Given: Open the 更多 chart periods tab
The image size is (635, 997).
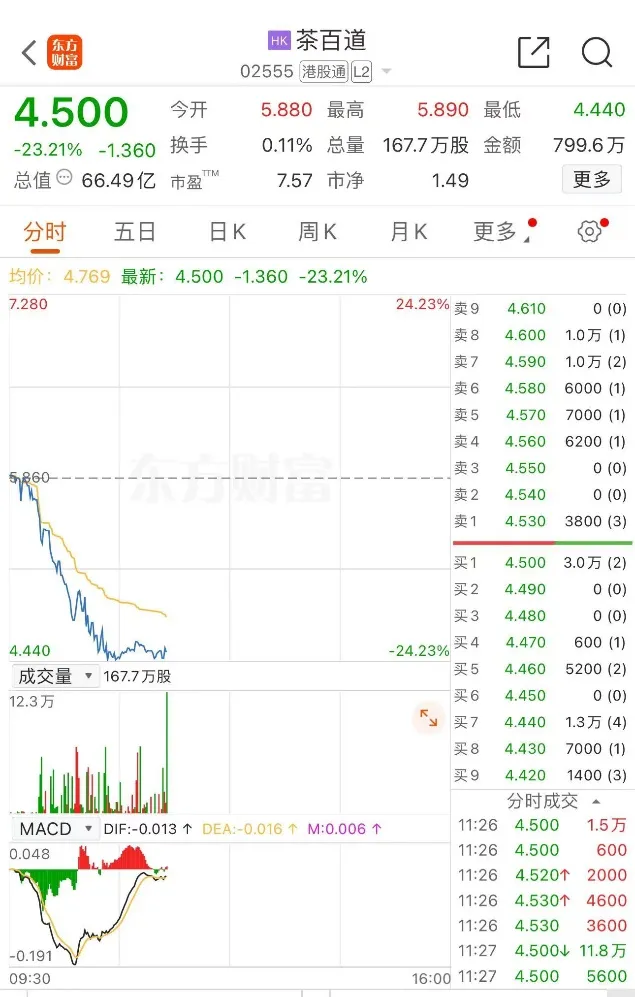Looking at the screenshot, I should [497, 232].
